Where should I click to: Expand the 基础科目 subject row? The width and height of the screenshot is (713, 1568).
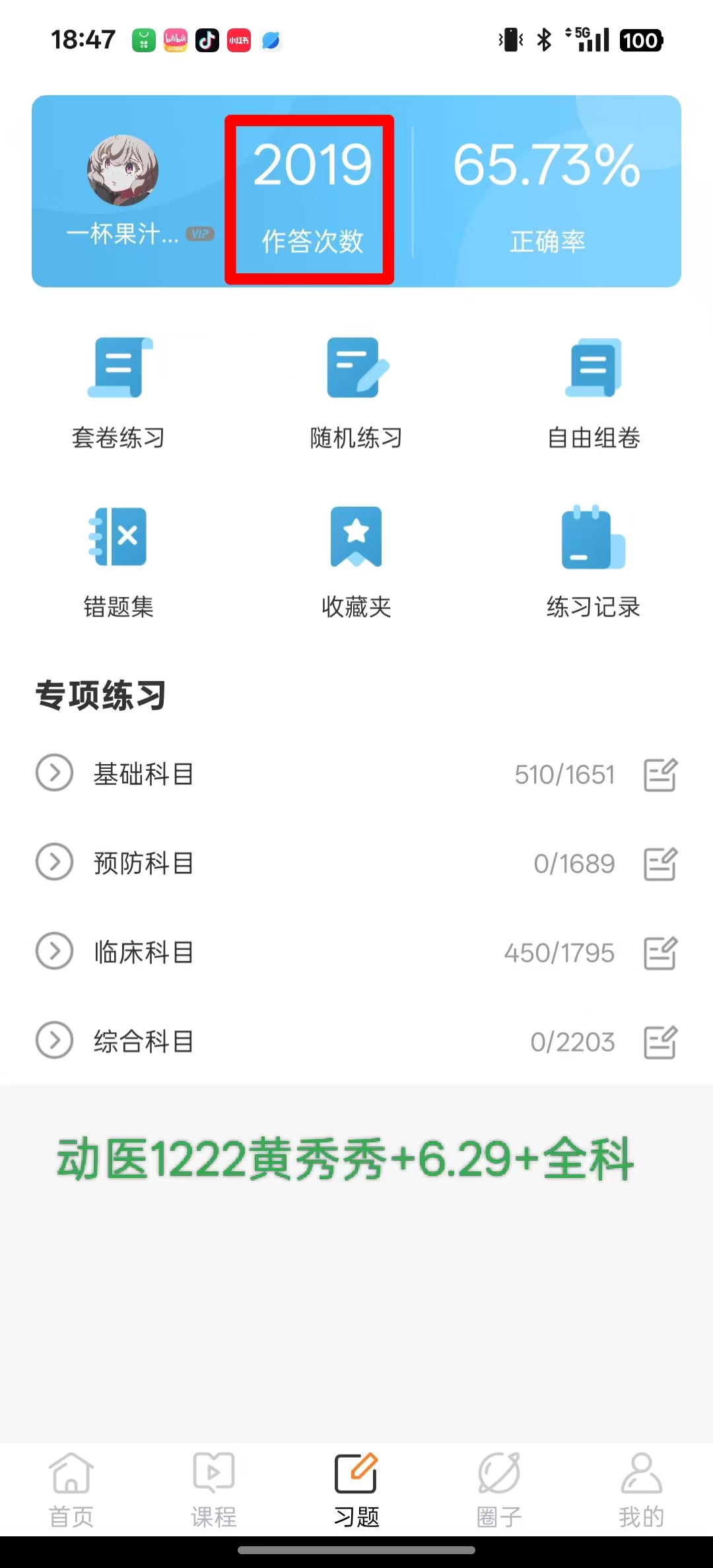click(54, 773)
